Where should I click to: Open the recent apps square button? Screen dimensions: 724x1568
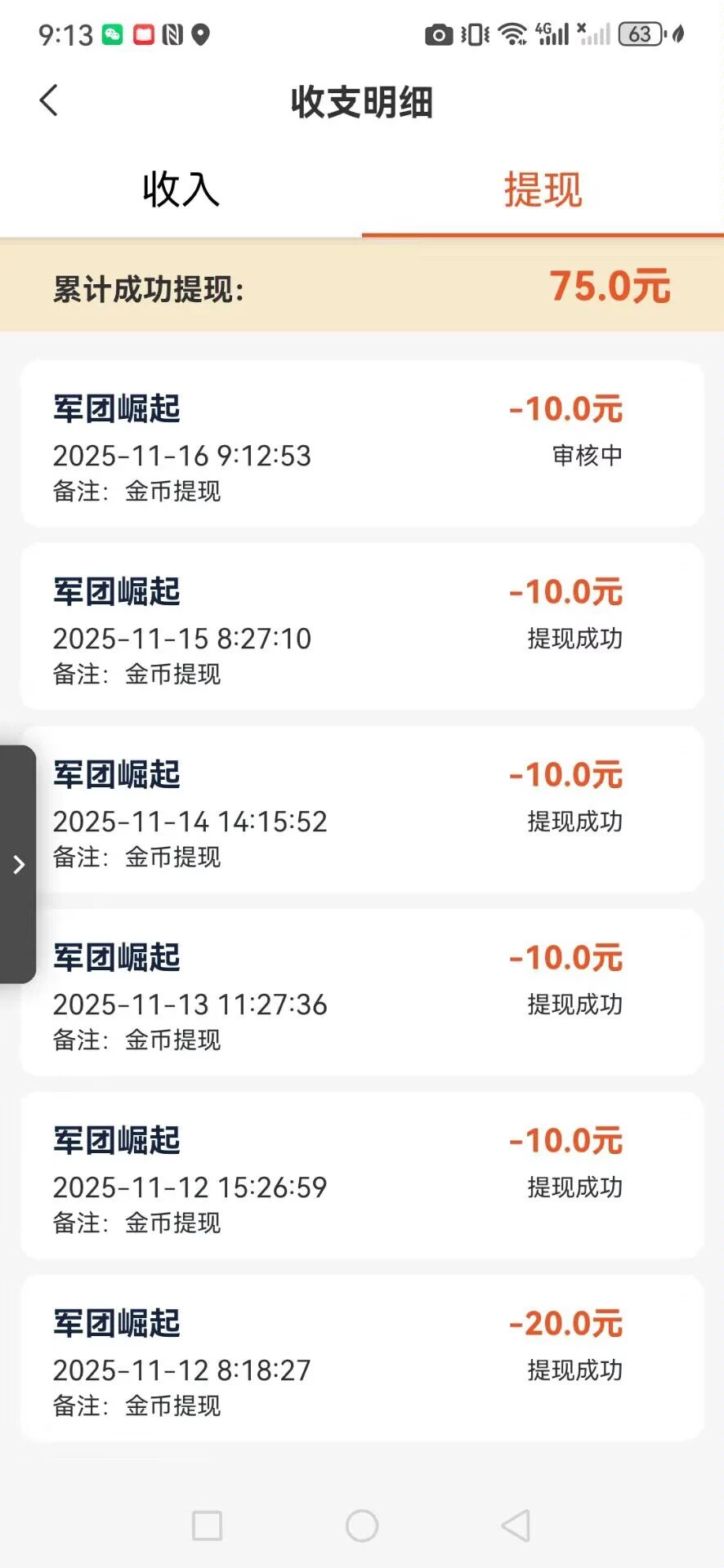[207, 1525]
